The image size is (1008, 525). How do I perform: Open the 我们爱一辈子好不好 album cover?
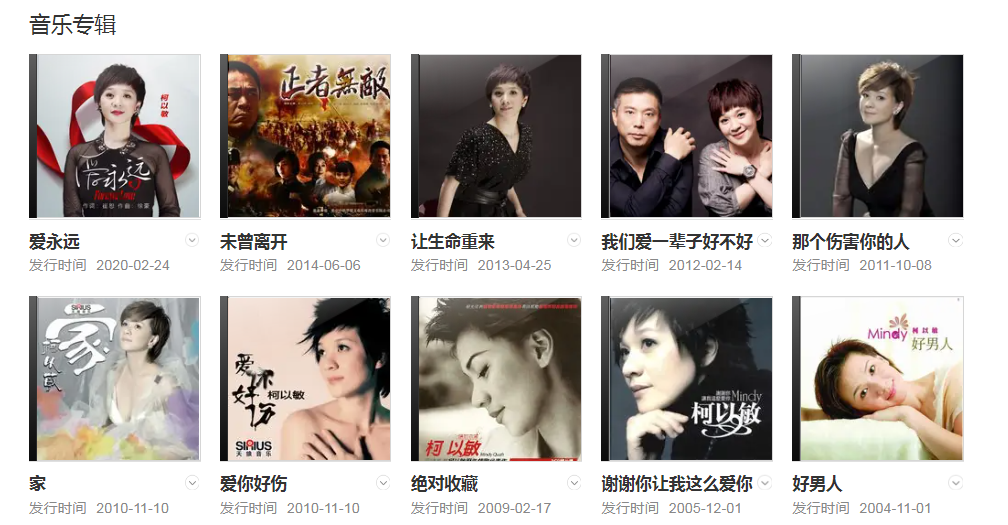[x=686, y=136]
